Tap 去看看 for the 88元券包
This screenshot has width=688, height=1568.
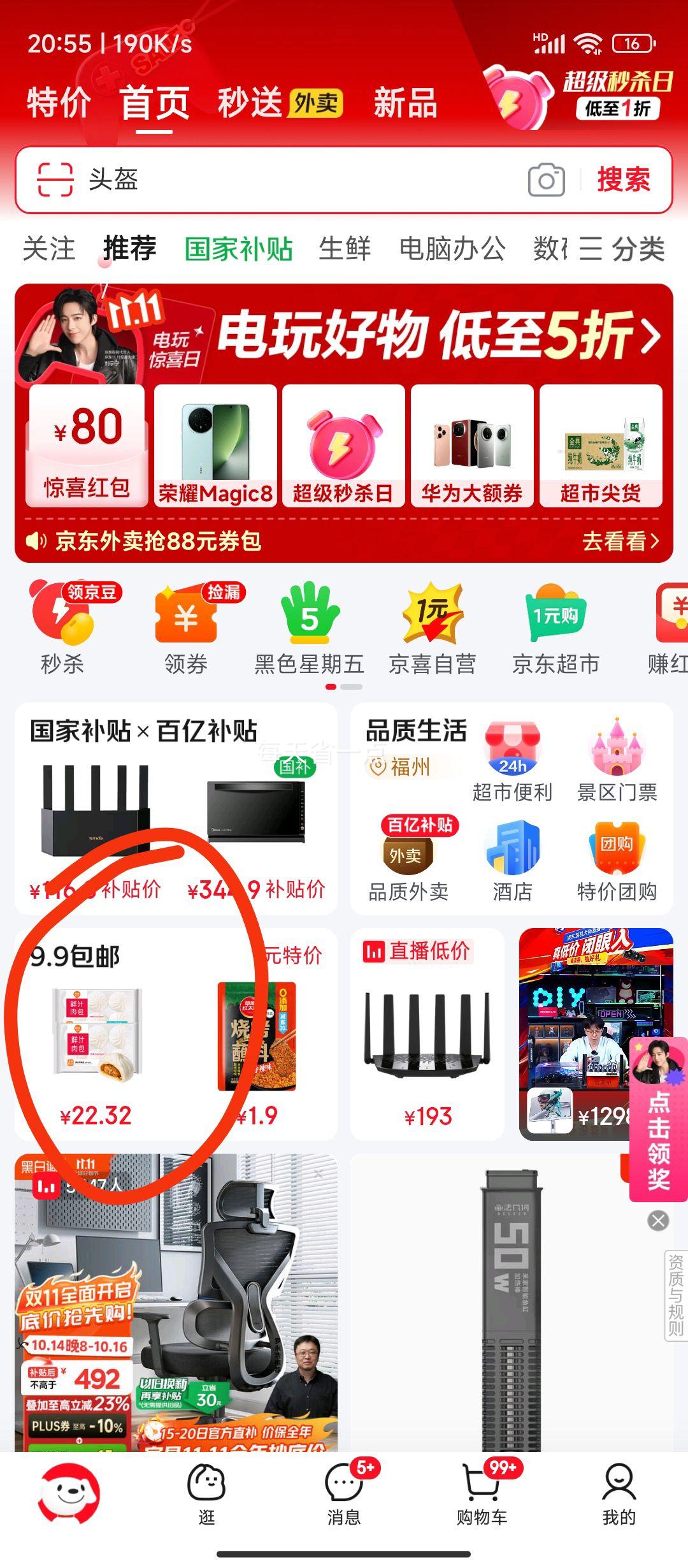tap(620, 541)
